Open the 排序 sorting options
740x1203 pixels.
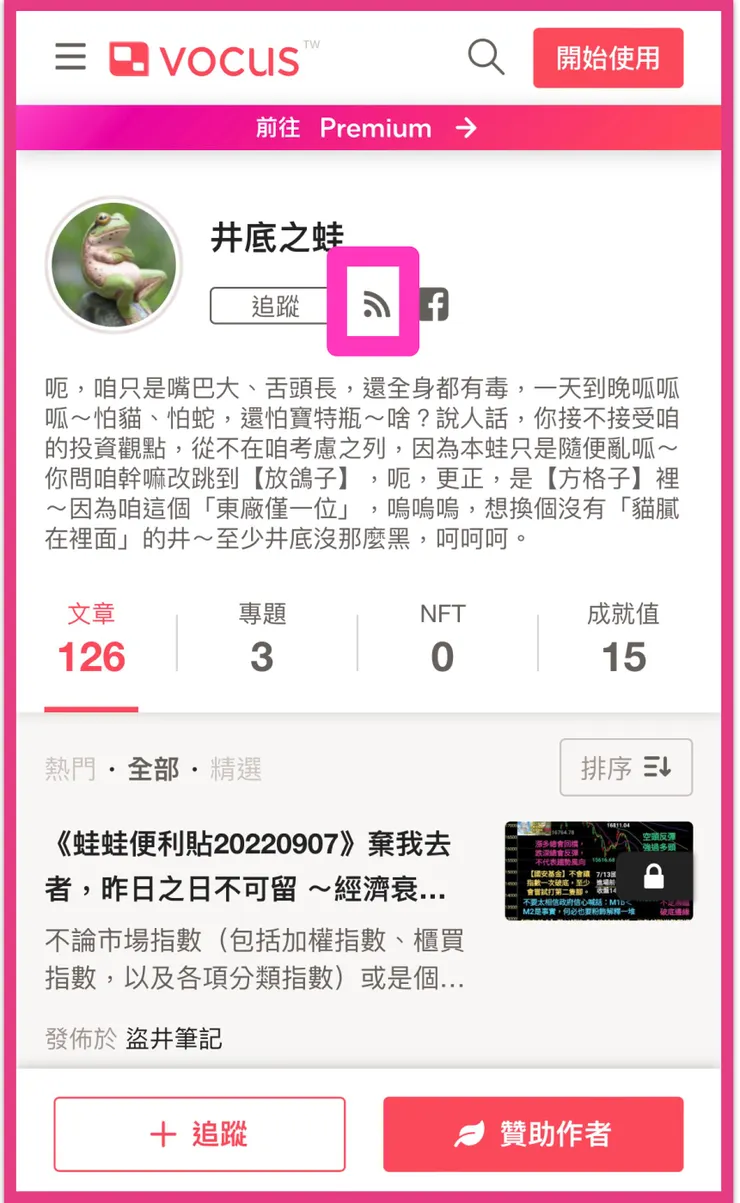[626, 767]
